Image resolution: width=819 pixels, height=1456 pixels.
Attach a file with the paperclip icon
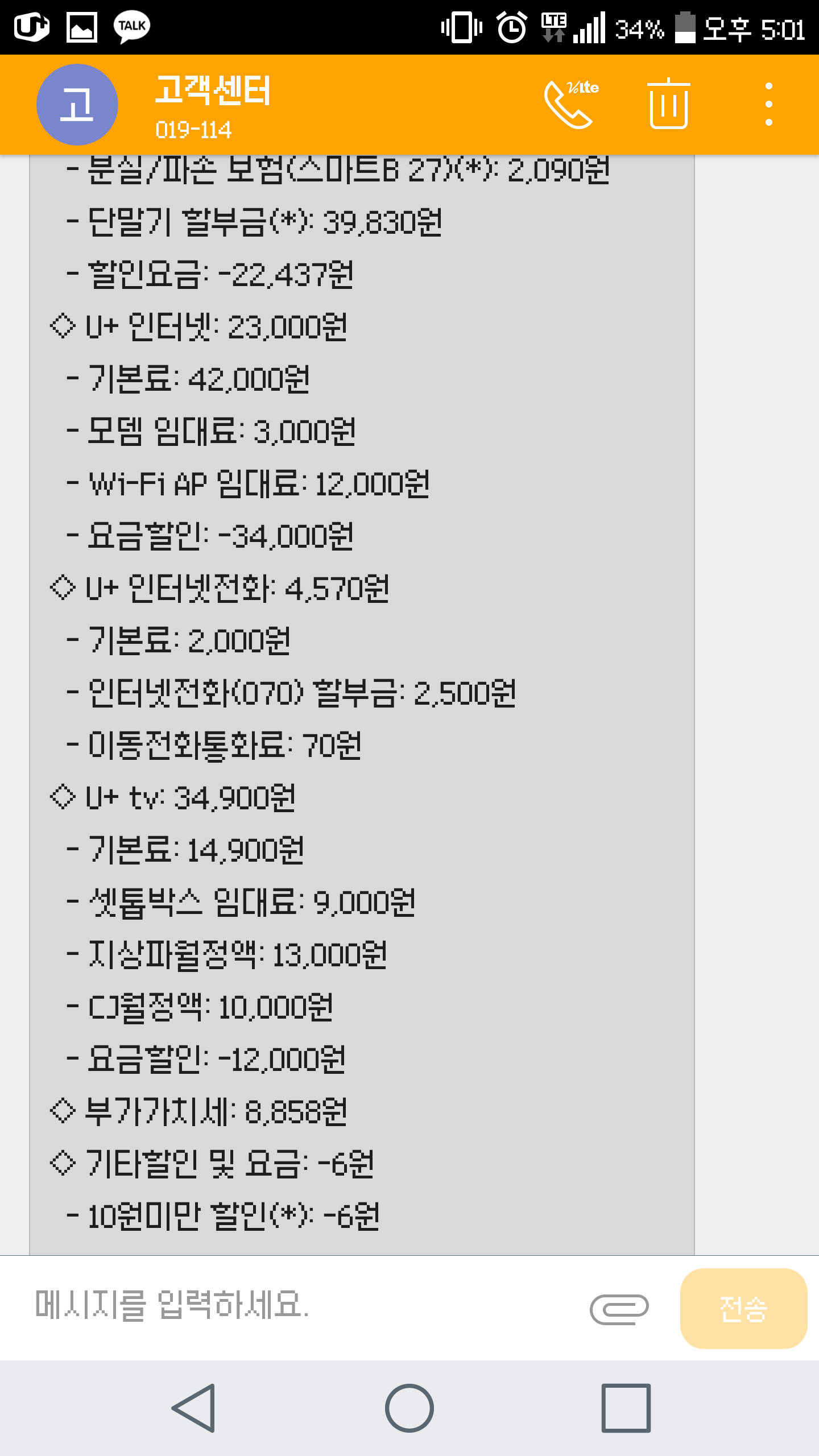(x=619, y=1308)
